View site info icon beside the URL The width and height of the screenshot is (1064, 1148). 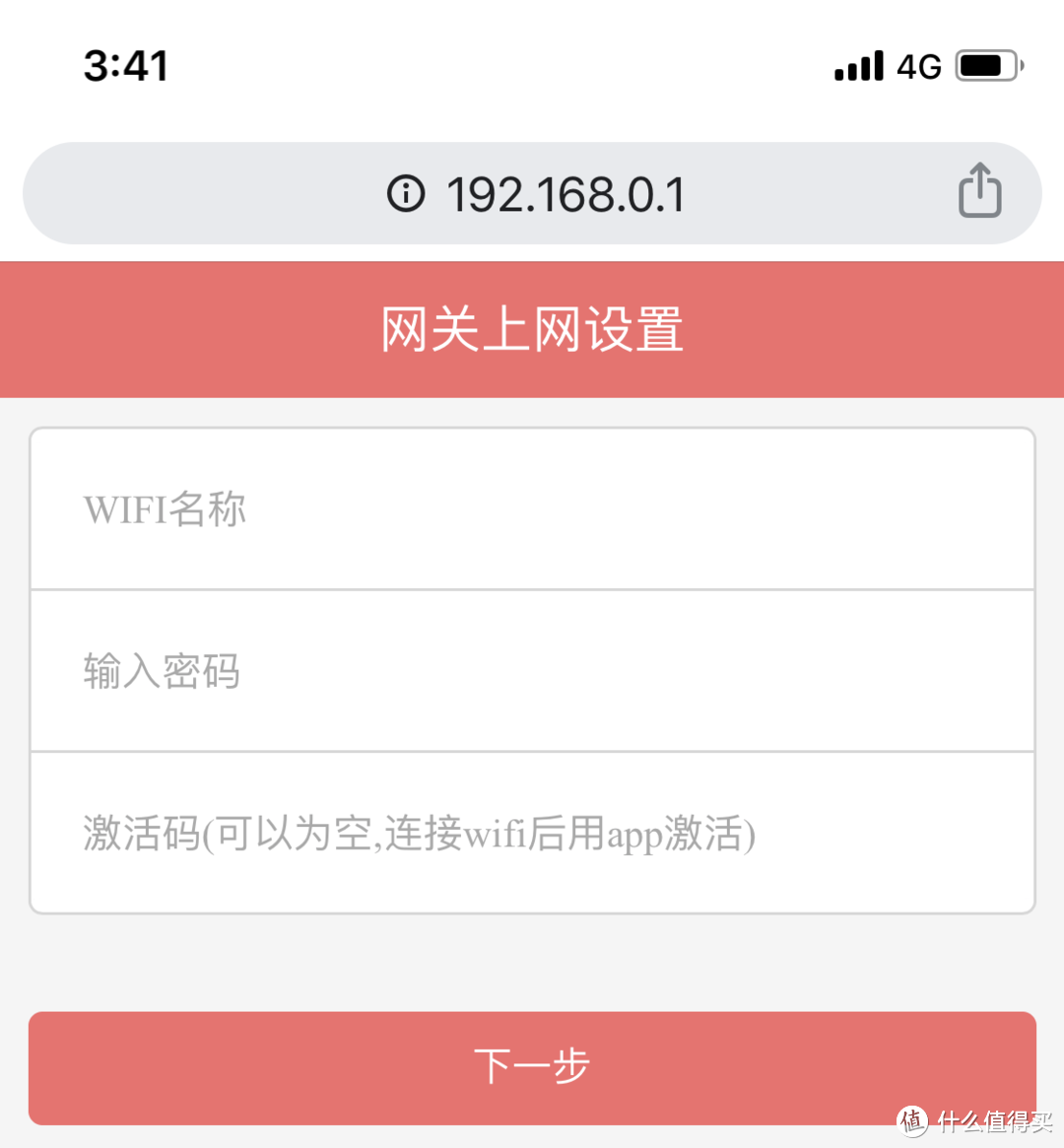tap(406, 194)
